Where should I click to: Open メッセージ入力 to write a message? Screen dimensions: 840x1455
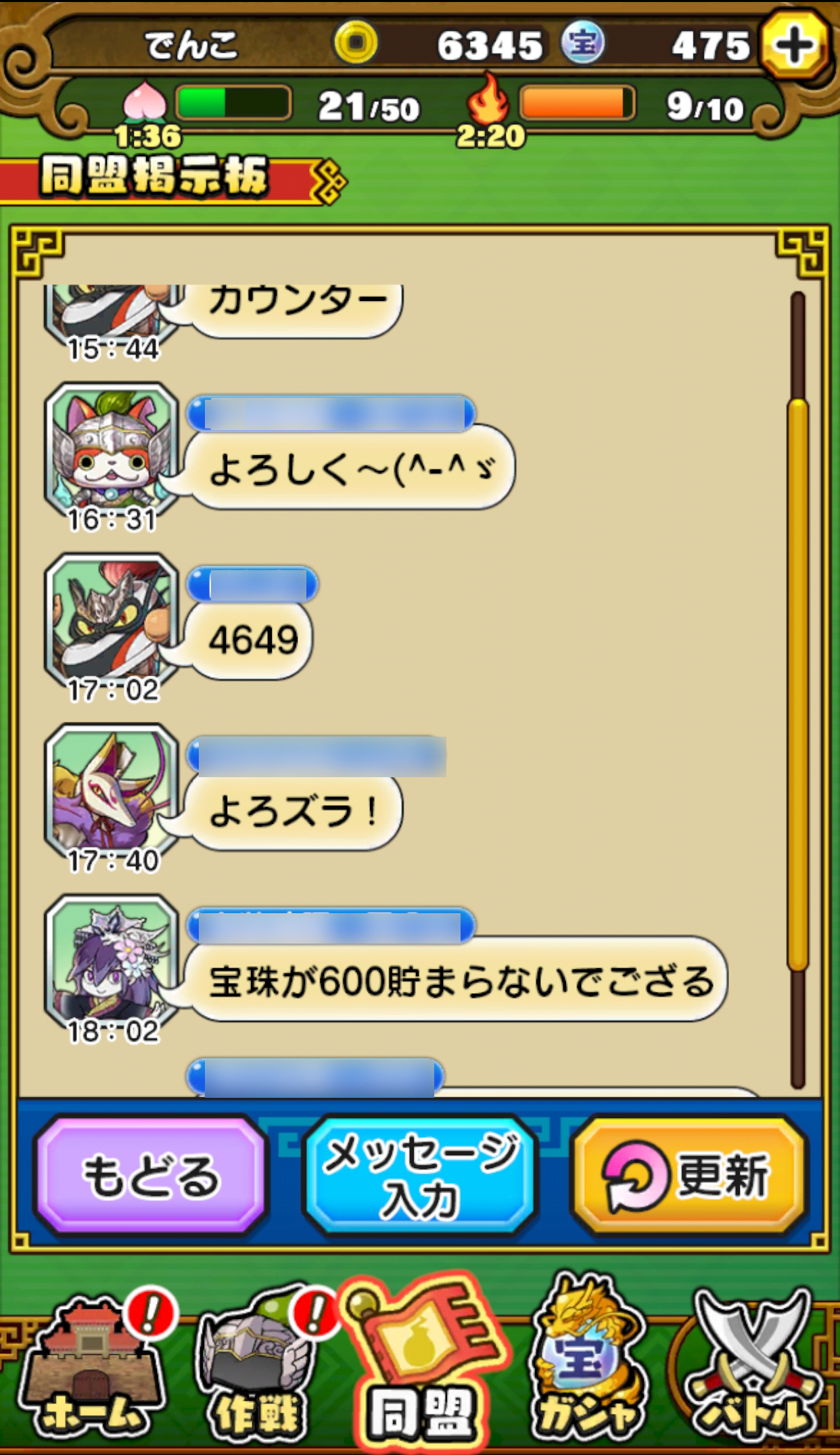coord(420,1176)
